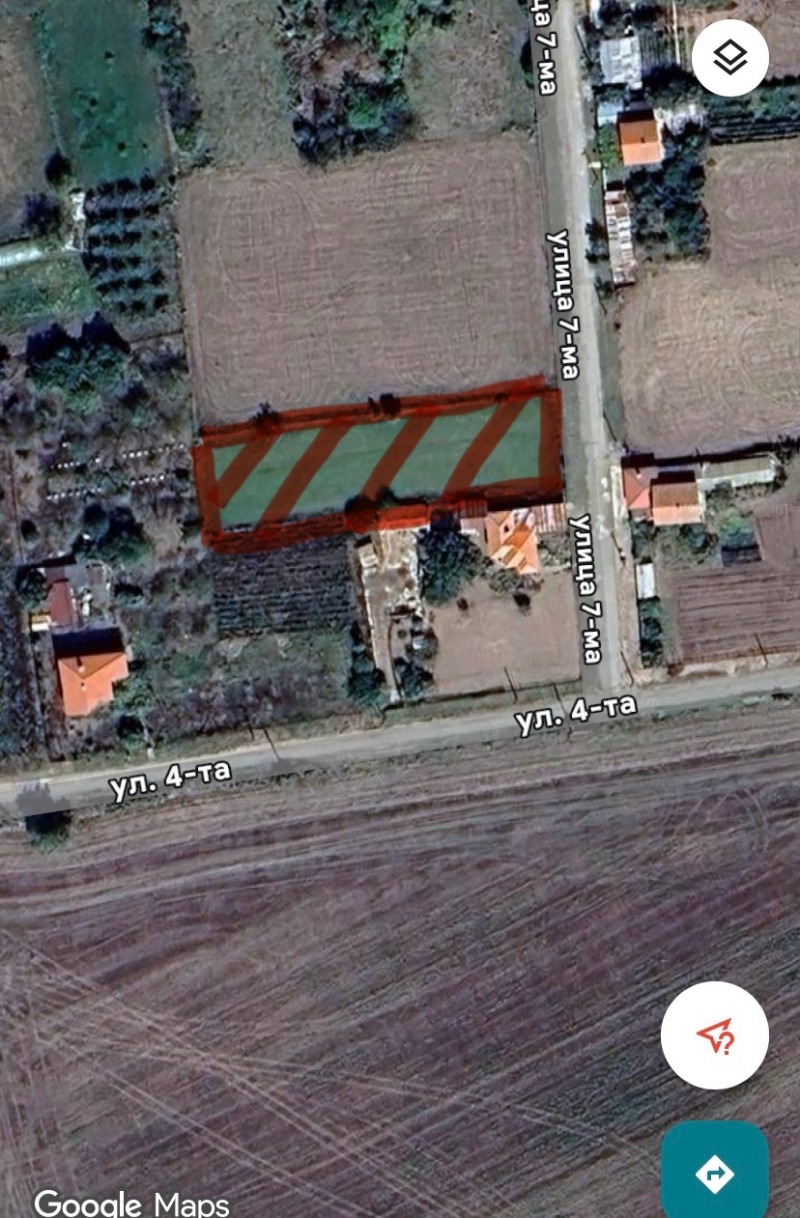Open the map layers selector

tap(730, 58)
